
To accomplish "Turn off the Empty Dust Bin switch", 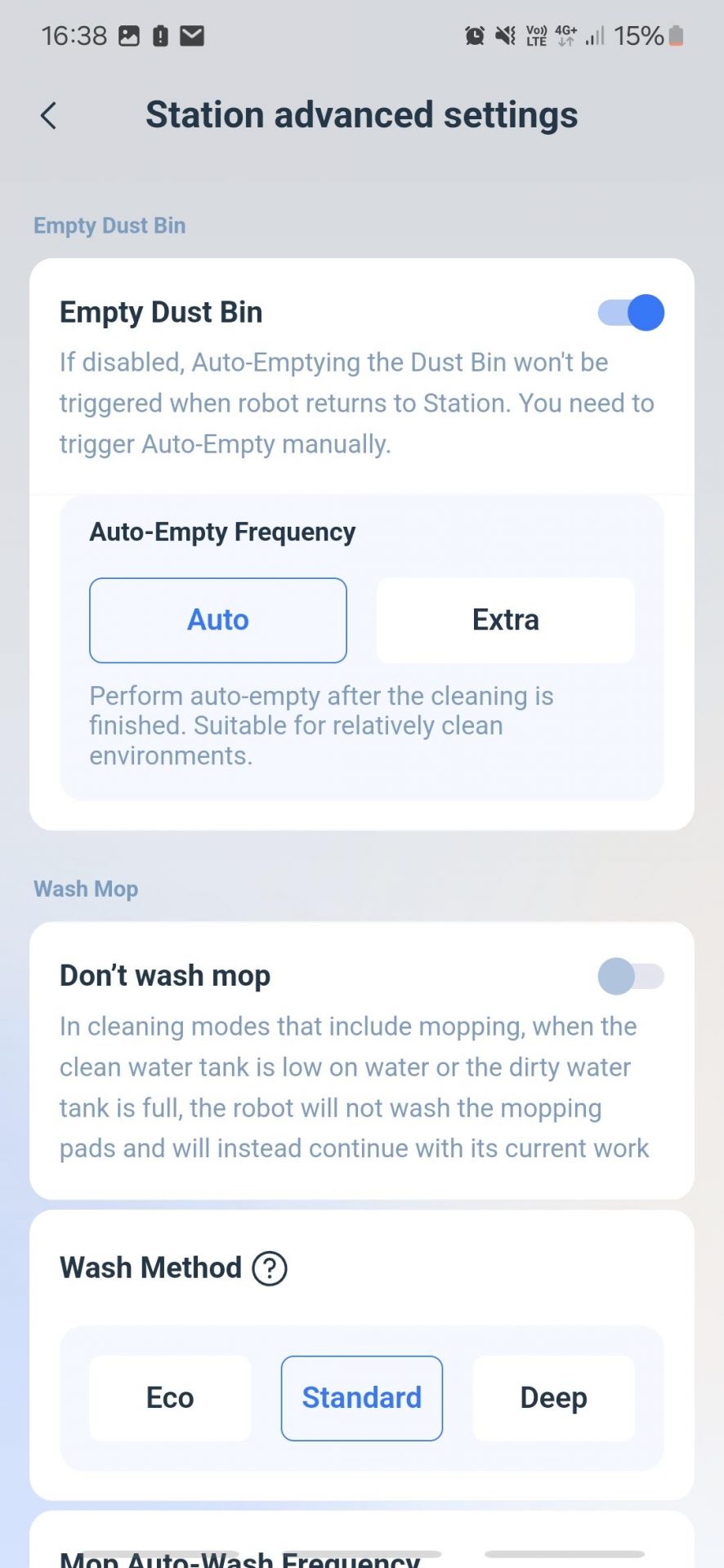I will [631, 313].
